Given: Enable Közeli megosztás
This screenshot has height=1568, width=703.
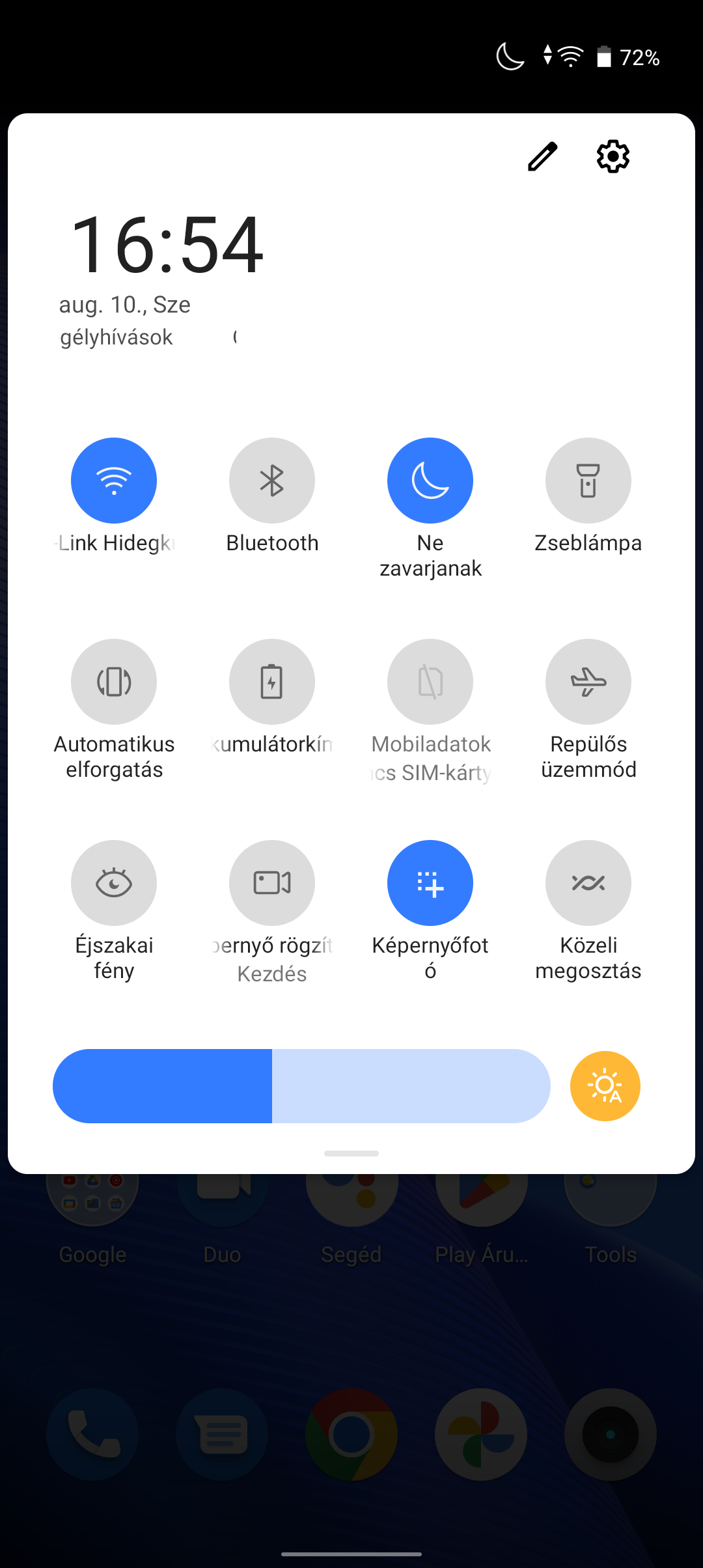Looking at the screenshot, I should (x=588, y=883).
